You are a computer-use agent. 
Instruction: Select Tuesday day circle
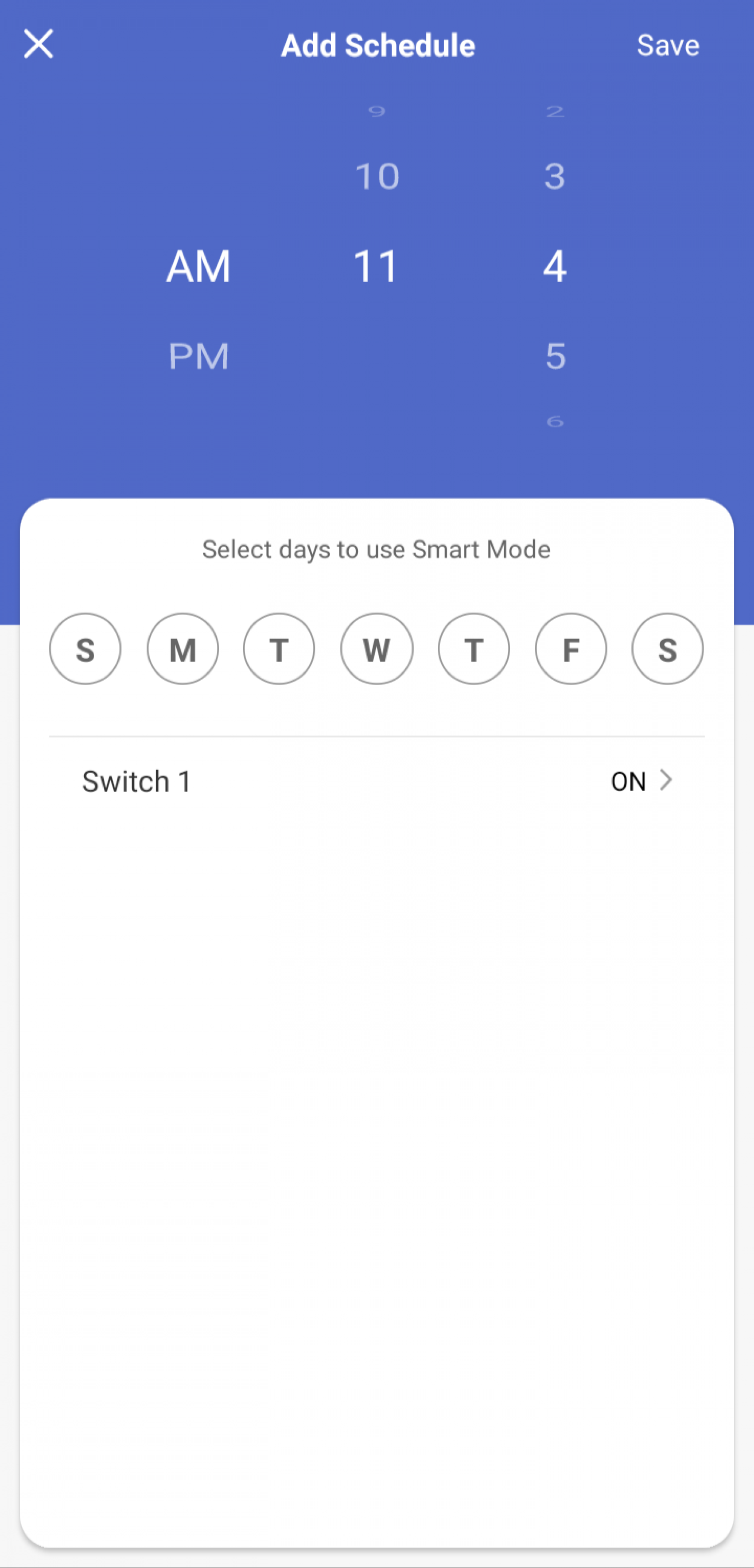click(279, 649)
